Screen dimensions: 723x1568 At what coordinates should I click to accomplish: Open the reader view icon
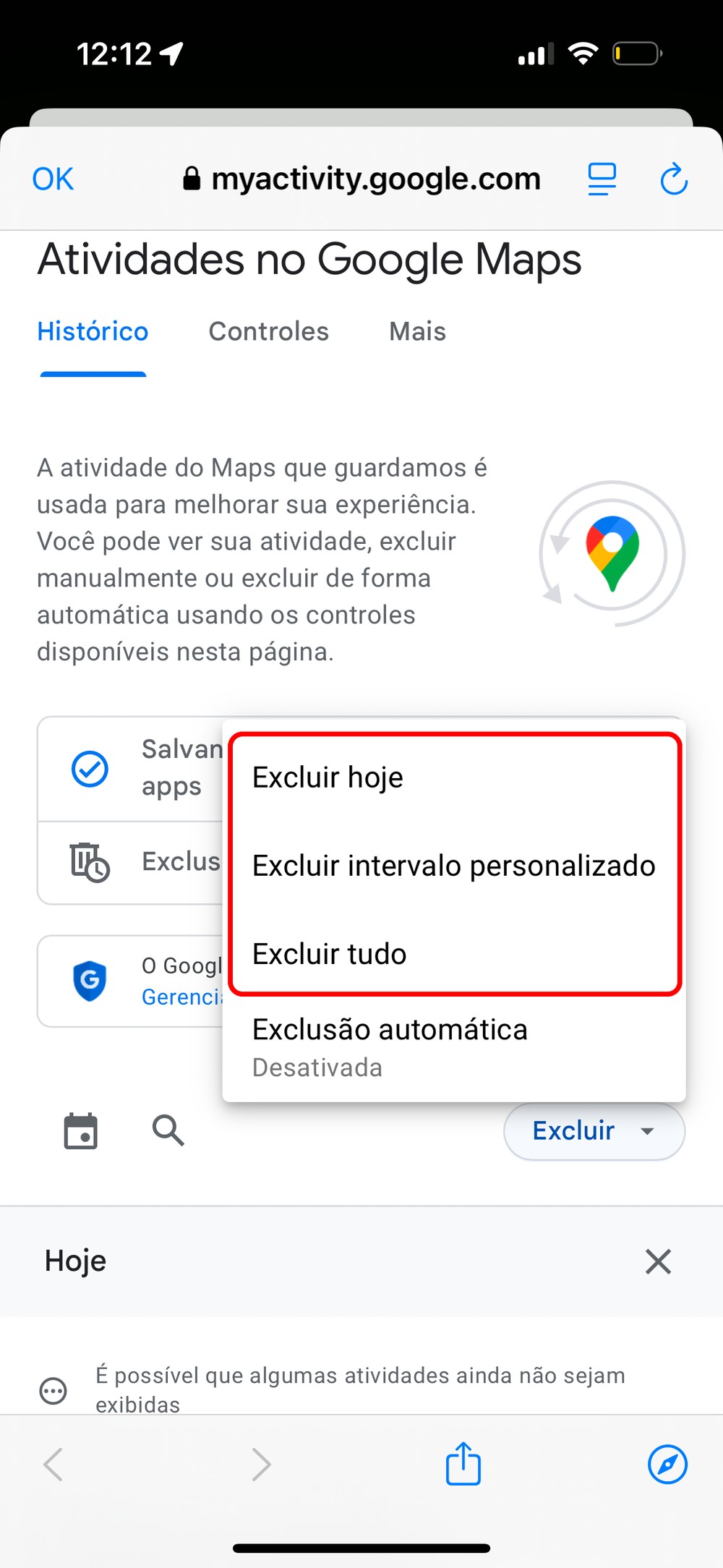pyautogui.click(x=602, y=179)
